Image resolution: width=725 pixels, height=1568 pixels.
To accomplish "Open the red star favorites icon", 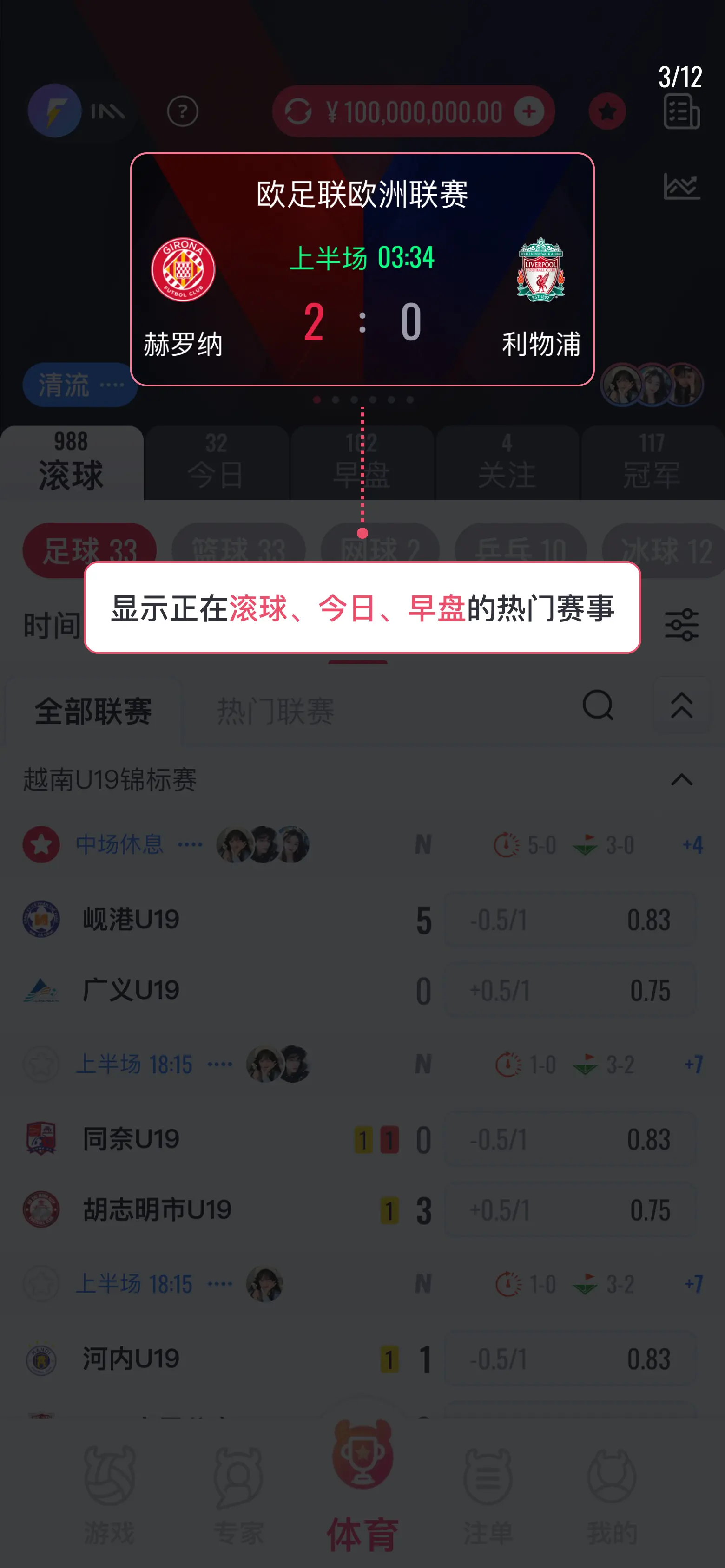I will (607, 111).
